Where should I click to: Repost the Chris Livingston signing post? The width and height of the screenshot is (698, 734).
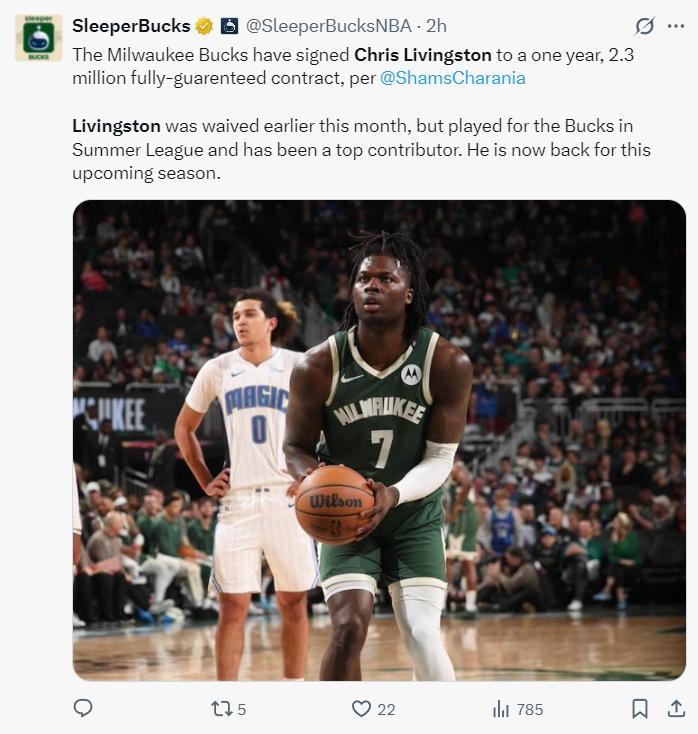pyautogui.click(x=221, y=708)
